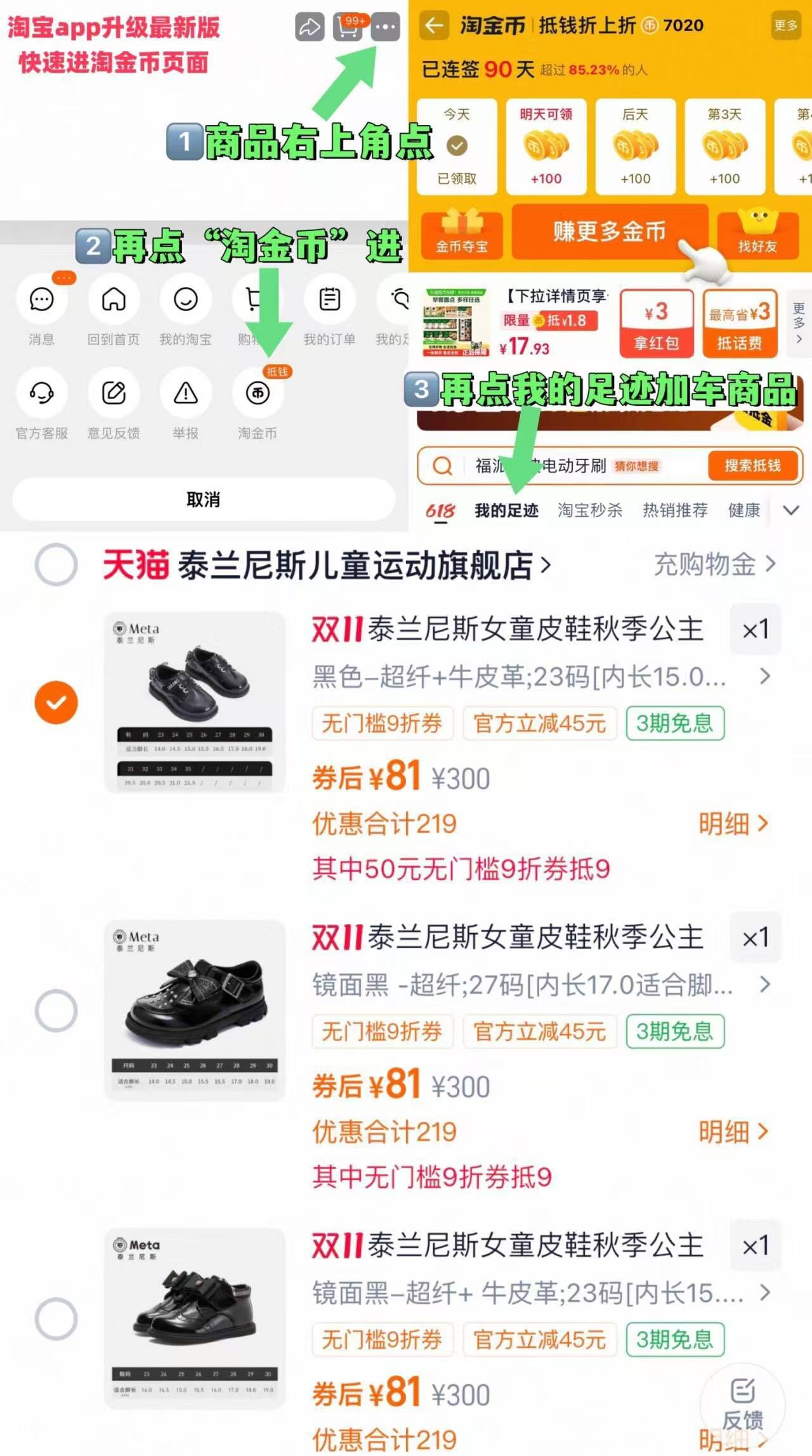
Task: Switch to the 淘宝秒杀 tab
Action: (x=591, y=510)
